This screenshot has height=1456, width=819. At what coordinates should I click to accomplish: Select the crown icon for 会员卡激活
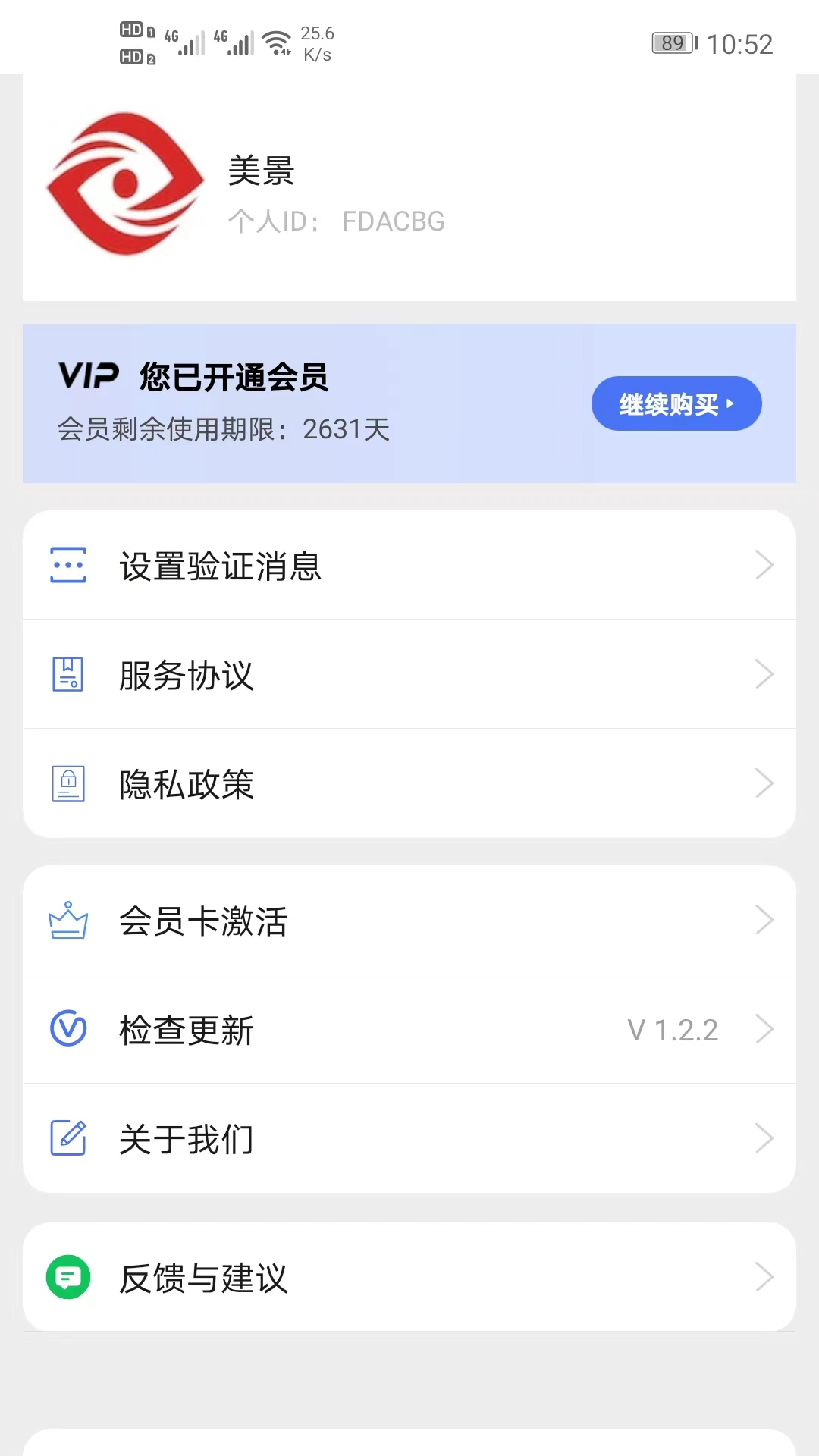(x=68, y=920)
